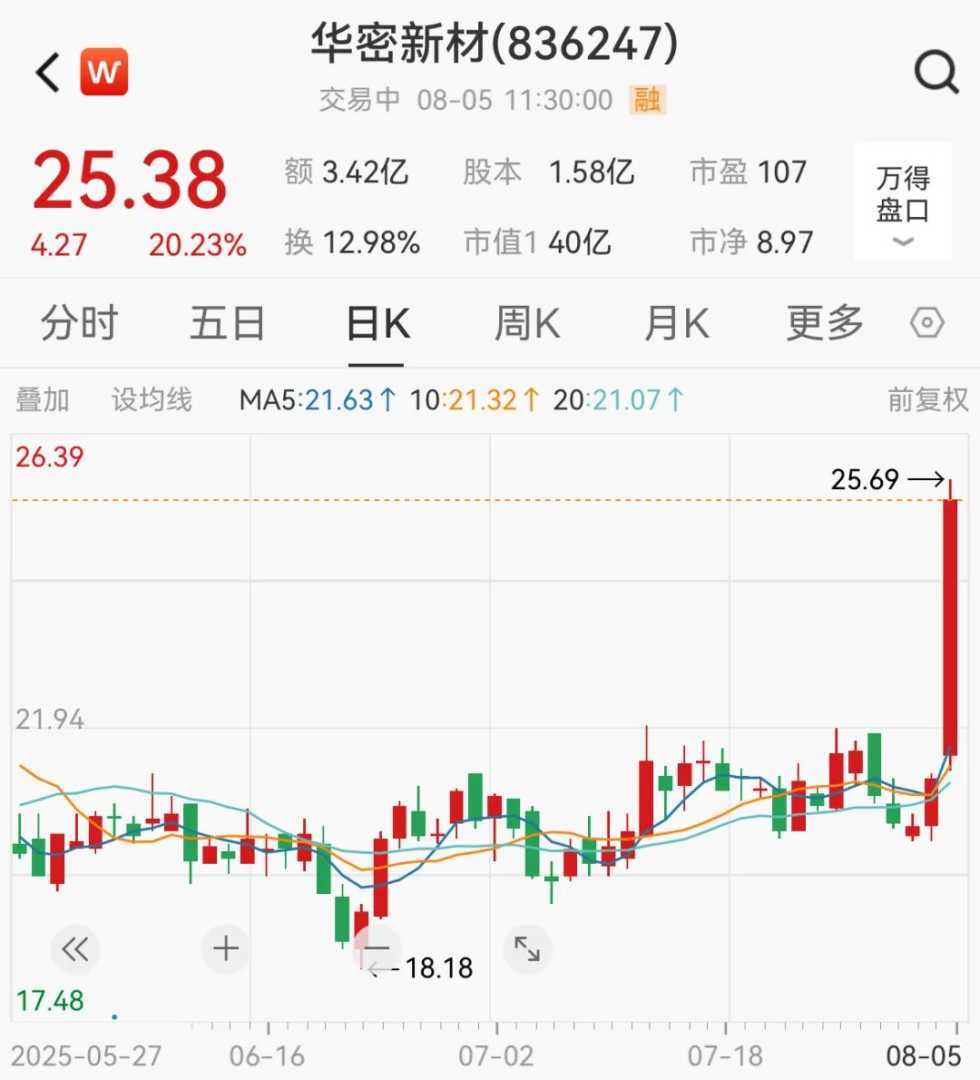Shift the chart earlier with double-arrow button
Viewport: 980px width, 1080px height.
click(76, 949)
